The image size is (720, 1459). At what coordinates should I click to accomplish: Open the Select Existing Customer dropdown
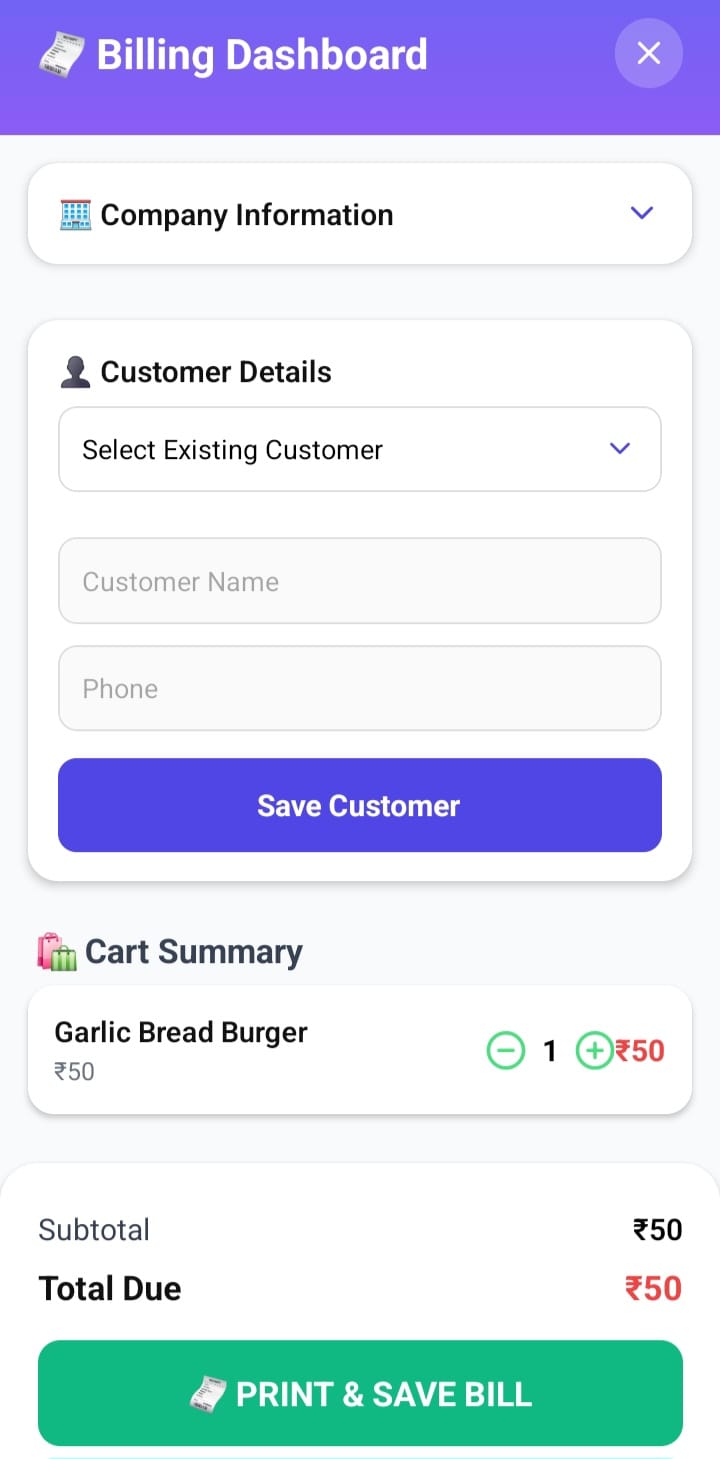point(359,449)
